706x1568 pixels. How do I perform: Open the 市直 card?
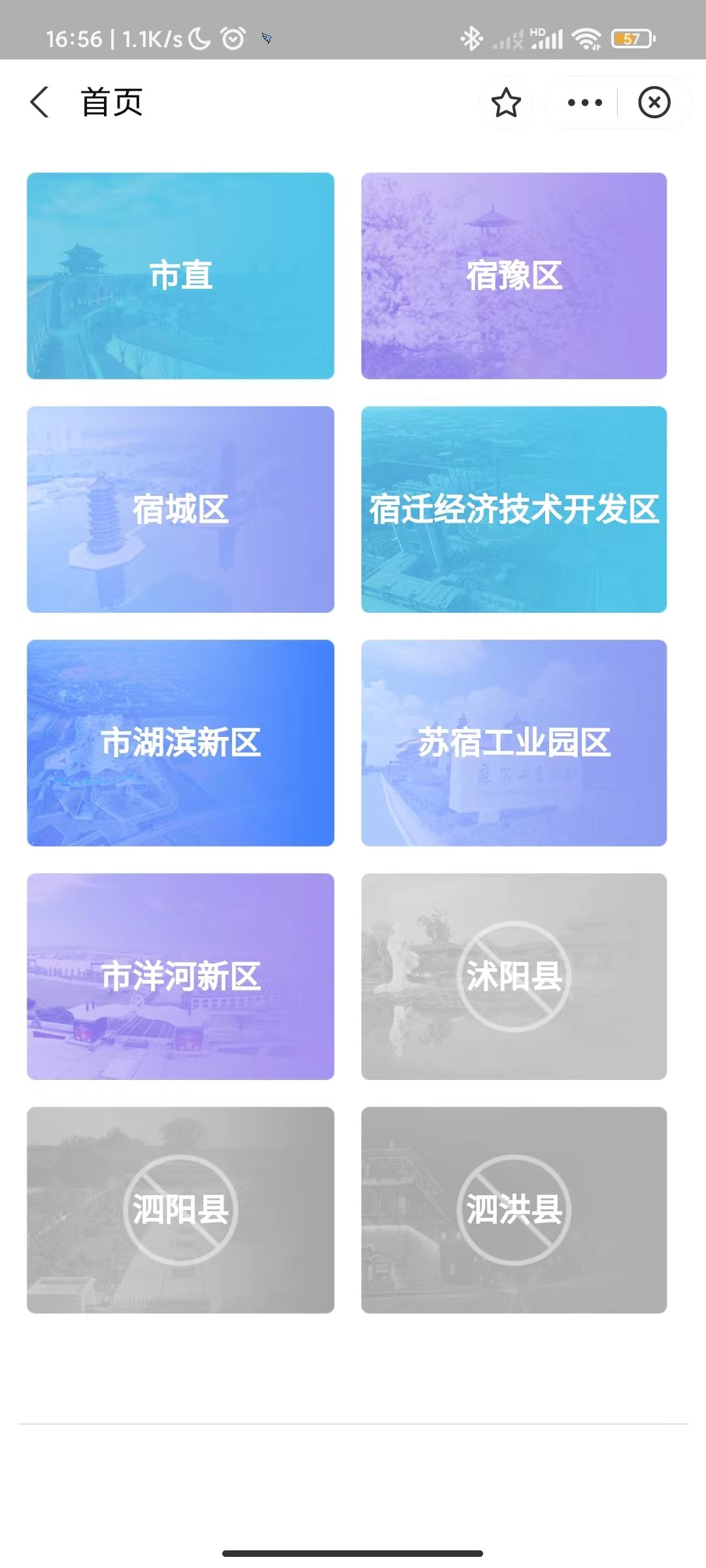180,276
